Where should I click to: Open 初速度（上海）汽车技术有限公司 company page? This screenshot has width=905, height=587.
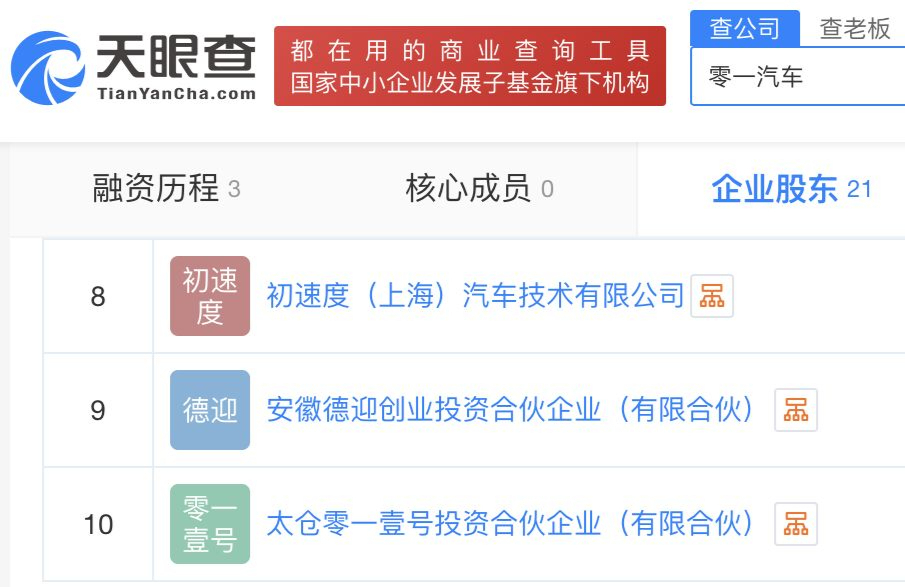pos(475,296)
